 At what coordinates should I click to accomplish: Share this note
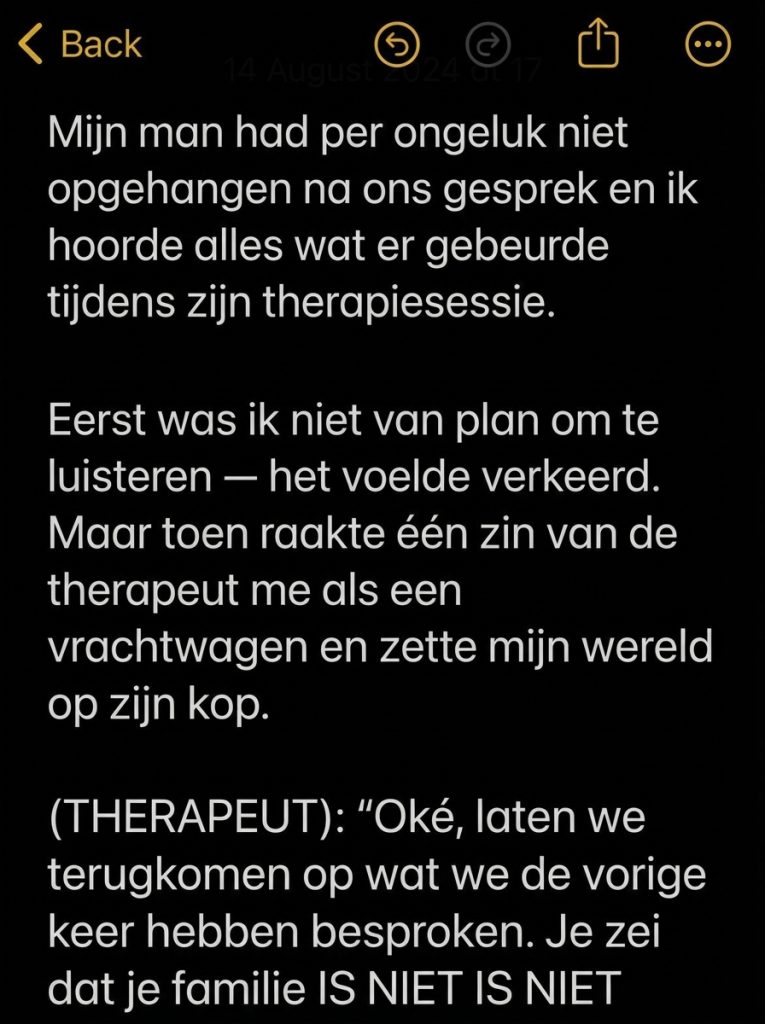click(598, 44)
